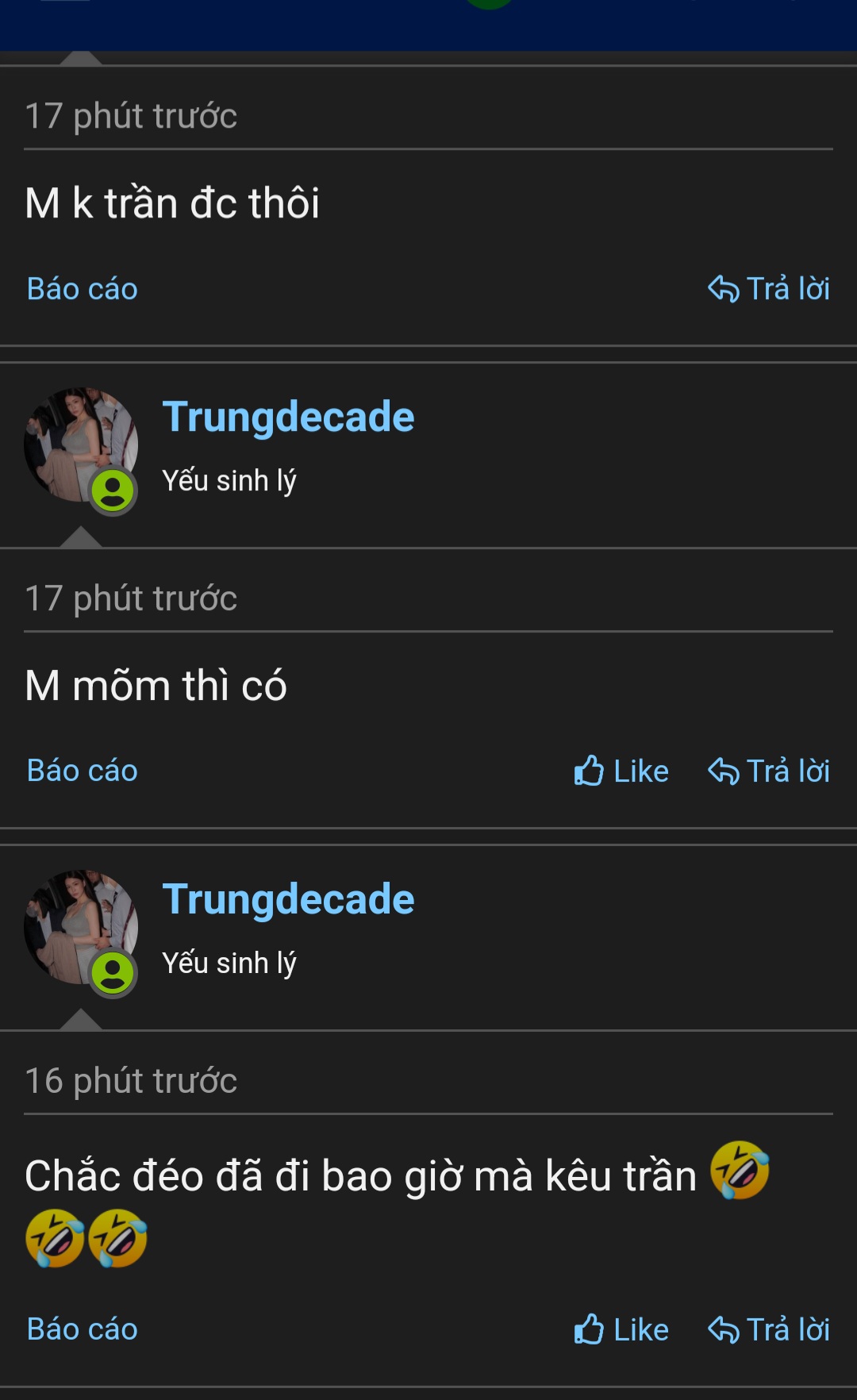Report the comment "M k trần đc thôi"

[83, 289]
